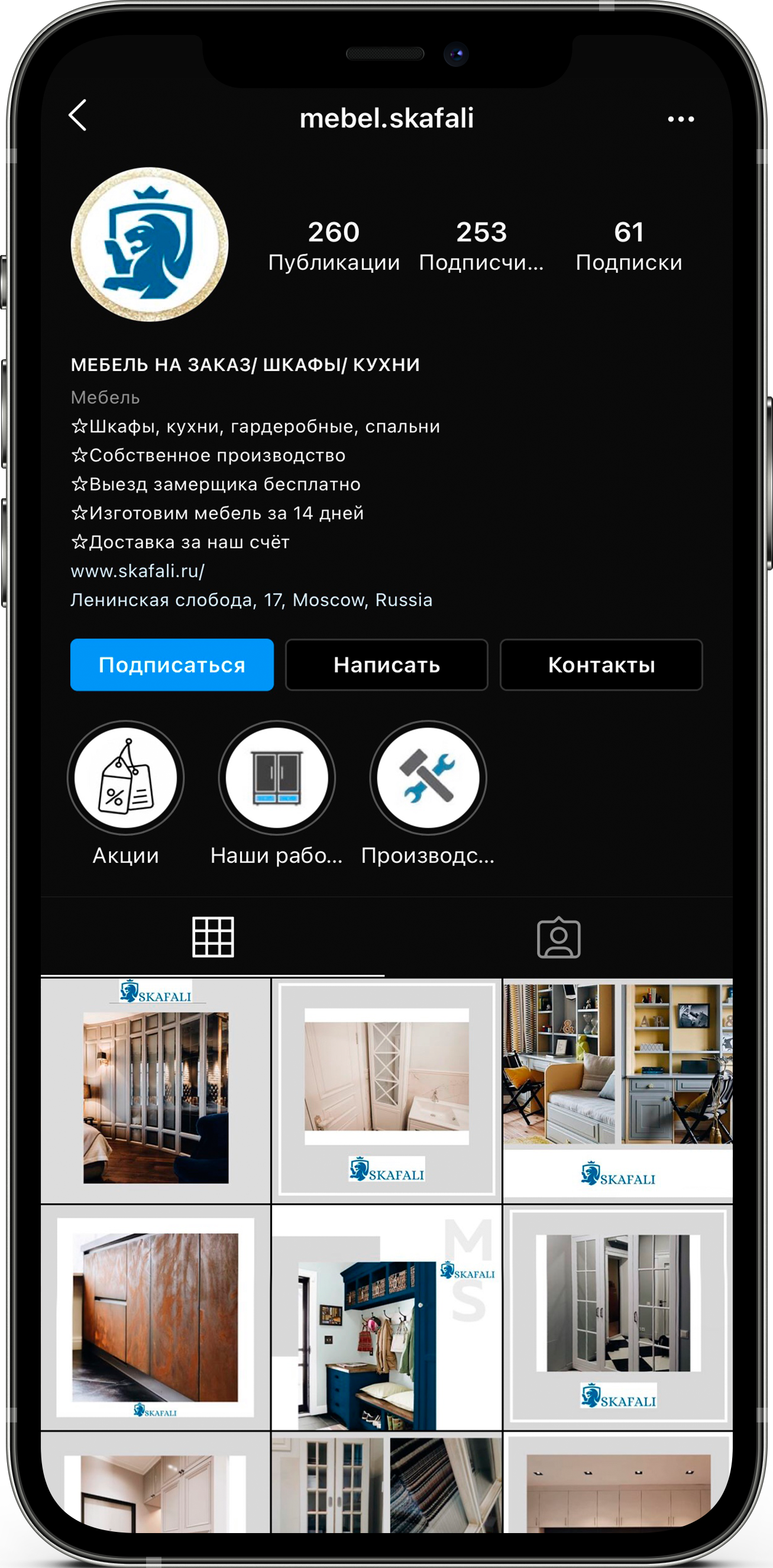Image resolution: width=773 pixels, height=1568 pixels.
Task: Tap Подписаться to follow the account
Action: click(172, 664)
